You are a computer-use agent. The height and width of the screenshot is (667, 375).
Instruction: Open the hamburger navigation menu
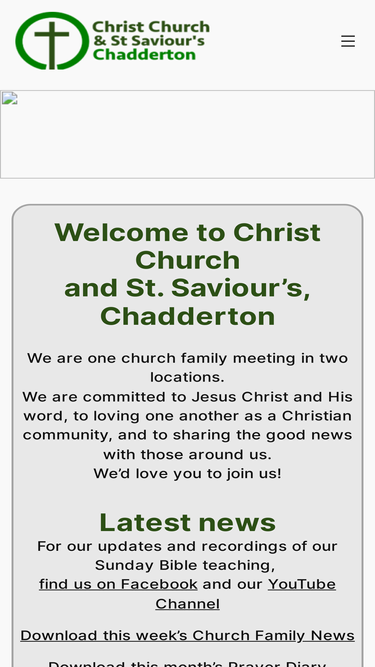(x=348, y=41)
